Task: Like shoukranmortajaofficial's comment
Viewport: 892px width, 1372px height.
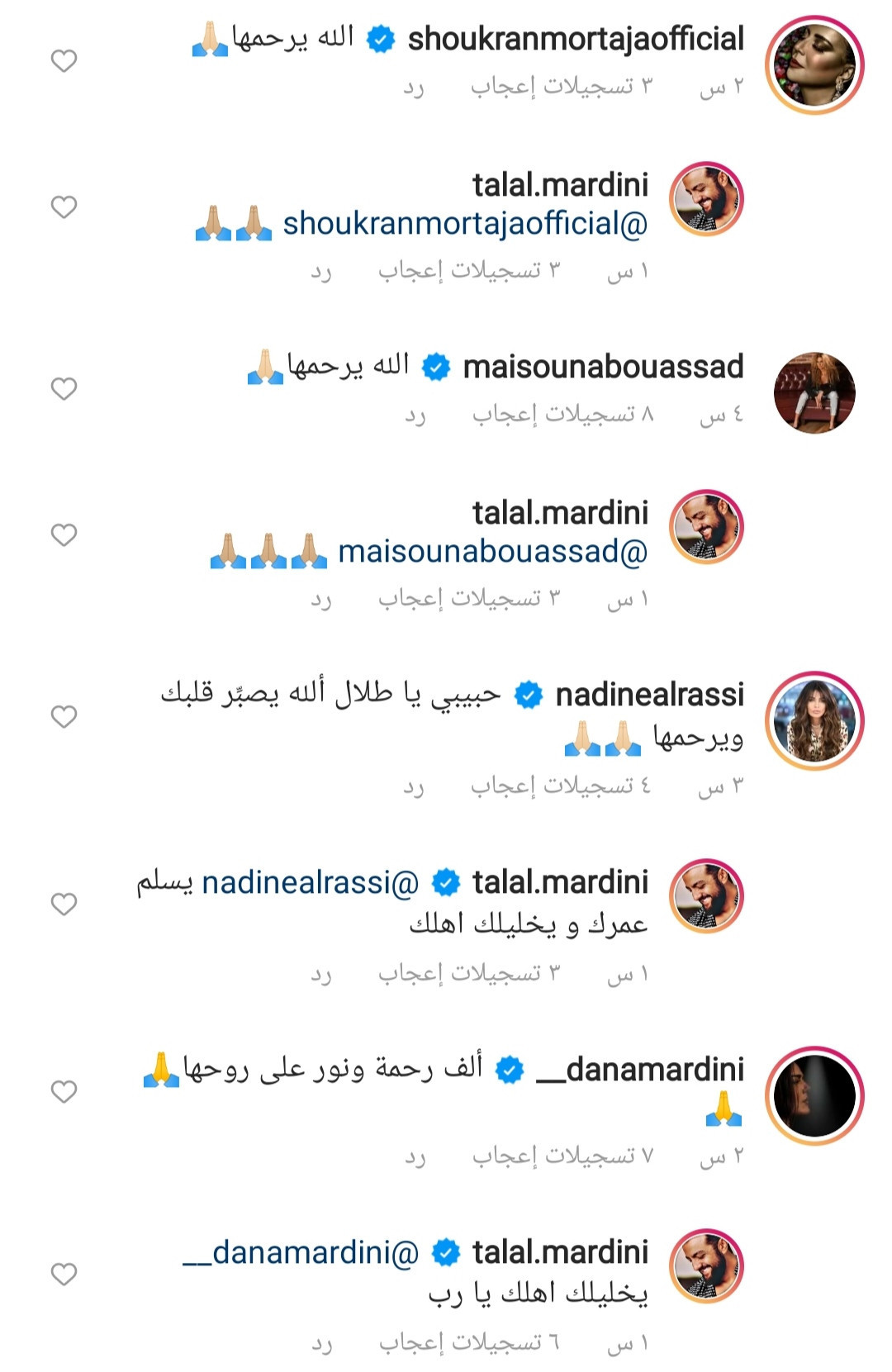Action: (x=64, y=60)
